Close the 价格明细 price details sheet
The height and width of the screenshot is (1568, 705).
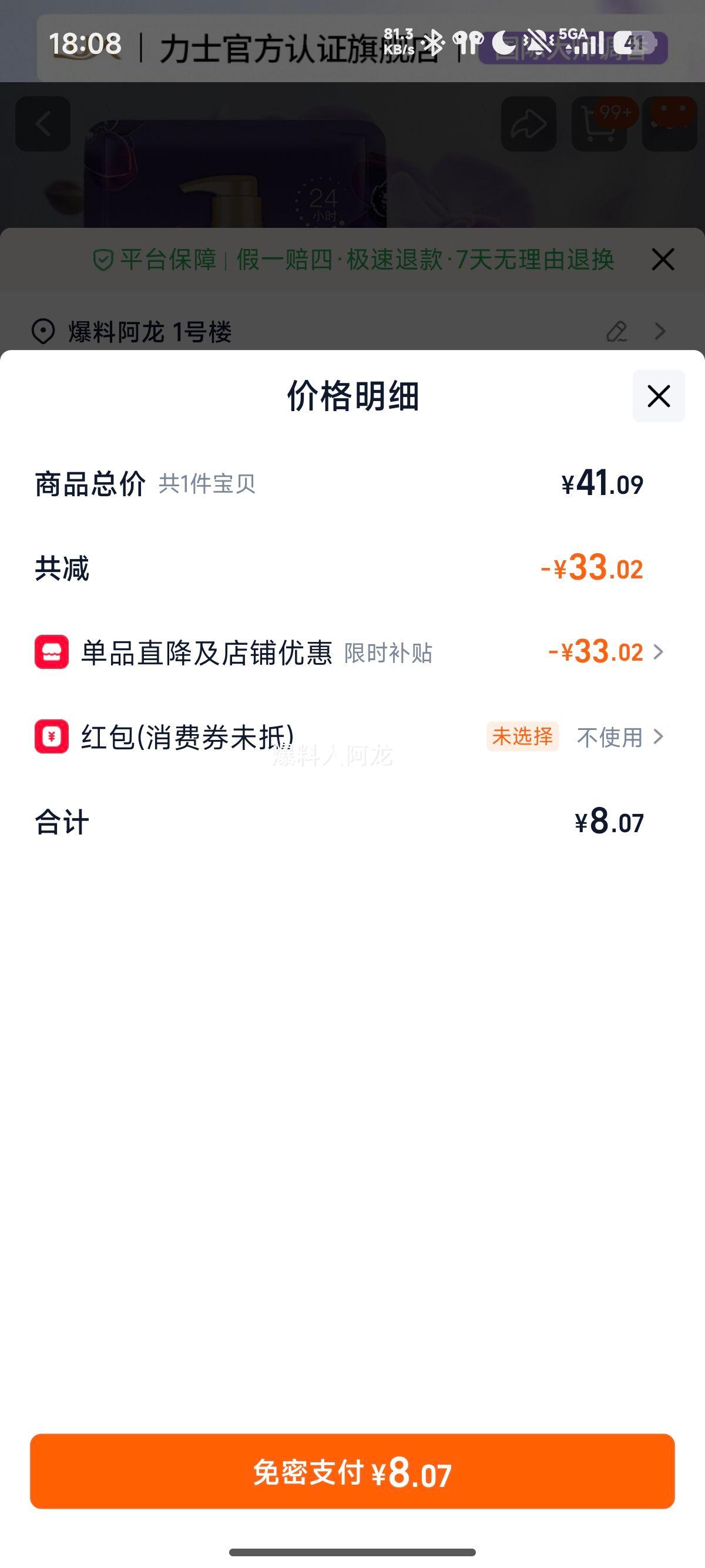(659, 396)
